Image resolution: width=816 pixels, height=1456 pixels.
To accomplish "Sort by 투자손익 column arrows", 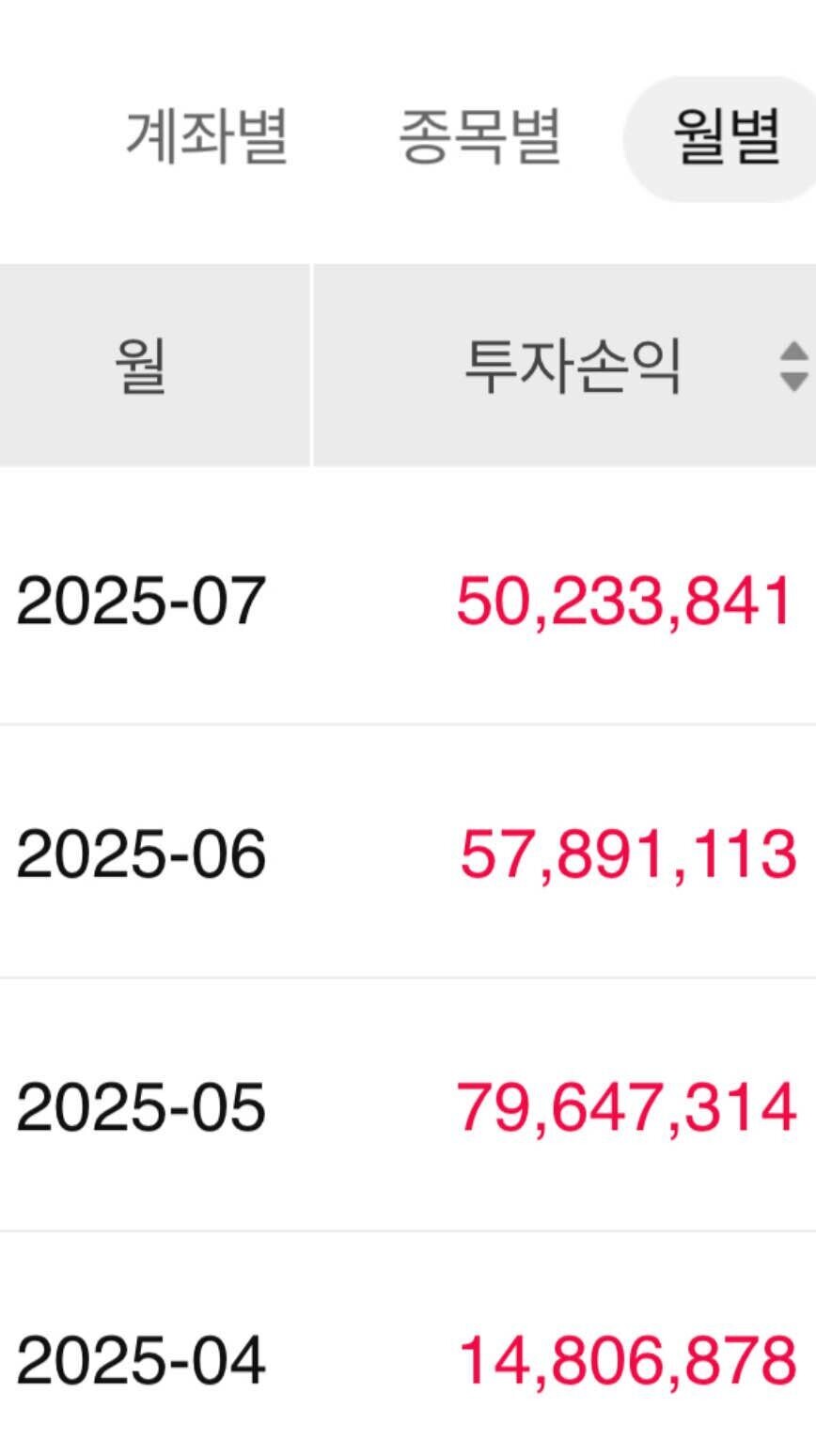I will point(793,367).
